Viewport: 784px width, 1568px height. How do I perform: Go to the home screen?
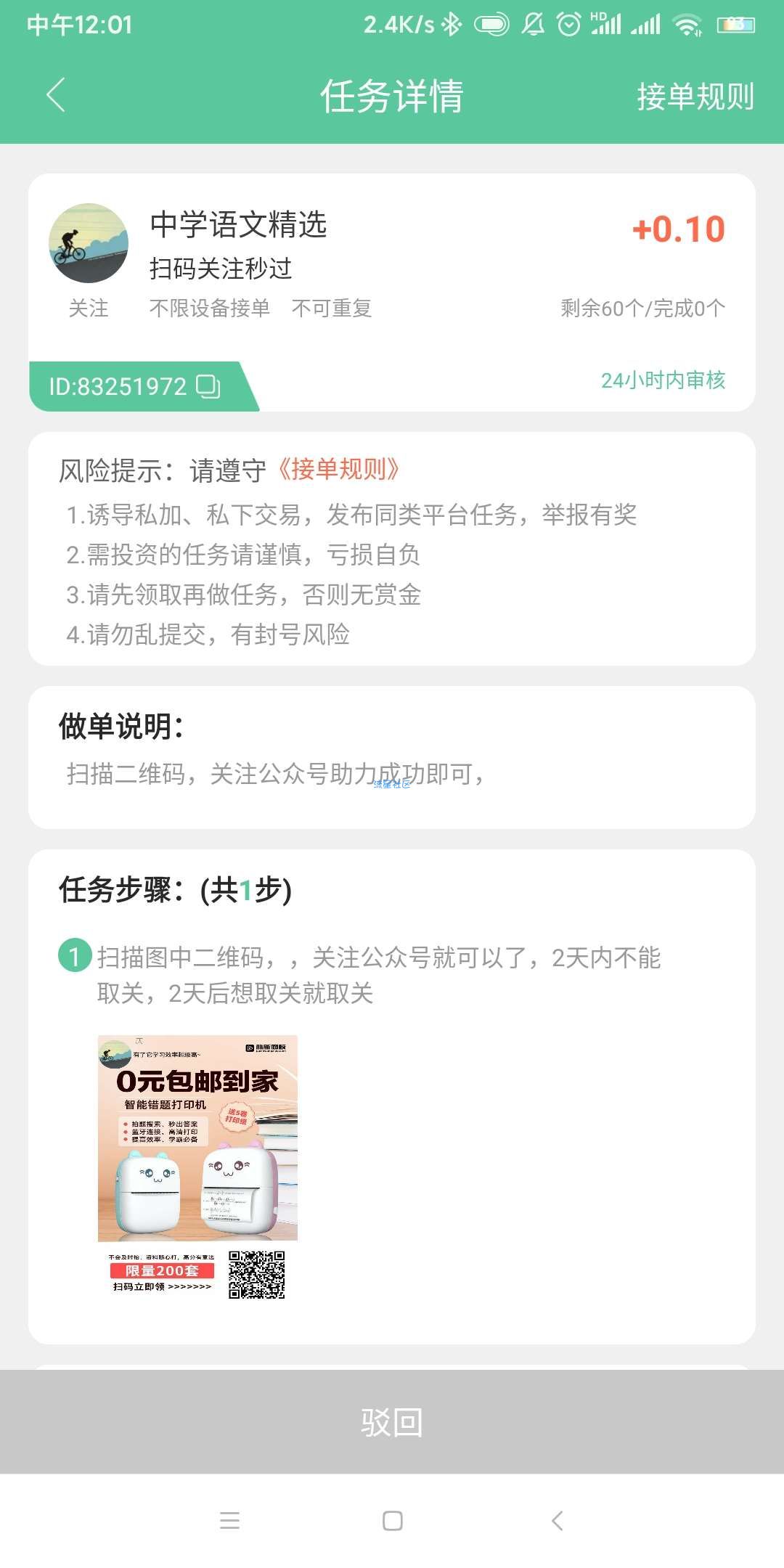(392, 1520)
